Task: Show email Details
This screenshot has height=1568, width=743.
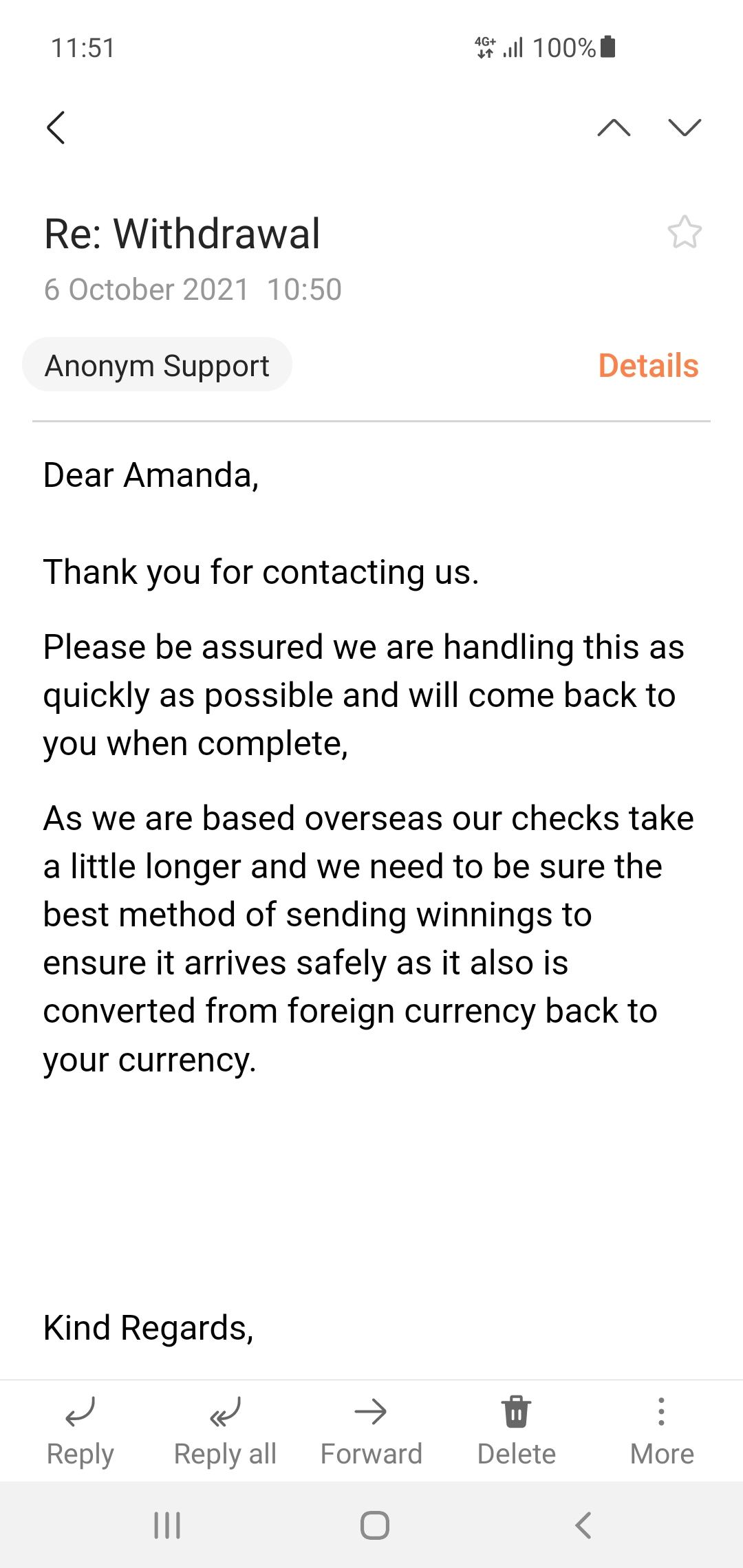Action: coord(648,365)
